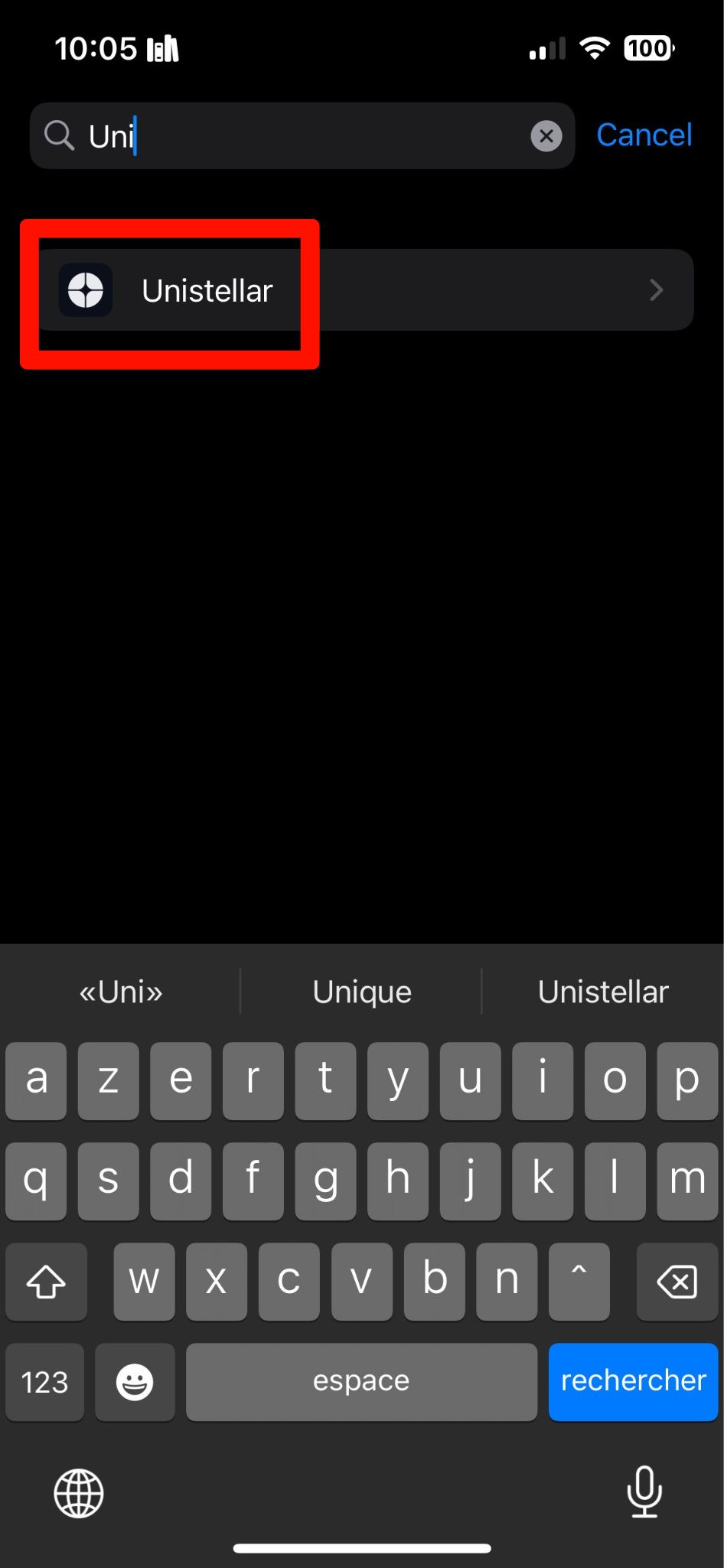Hit the blue rechercher key
724x1568 pixels.
pyautogui.click(x=633, y=1381)
